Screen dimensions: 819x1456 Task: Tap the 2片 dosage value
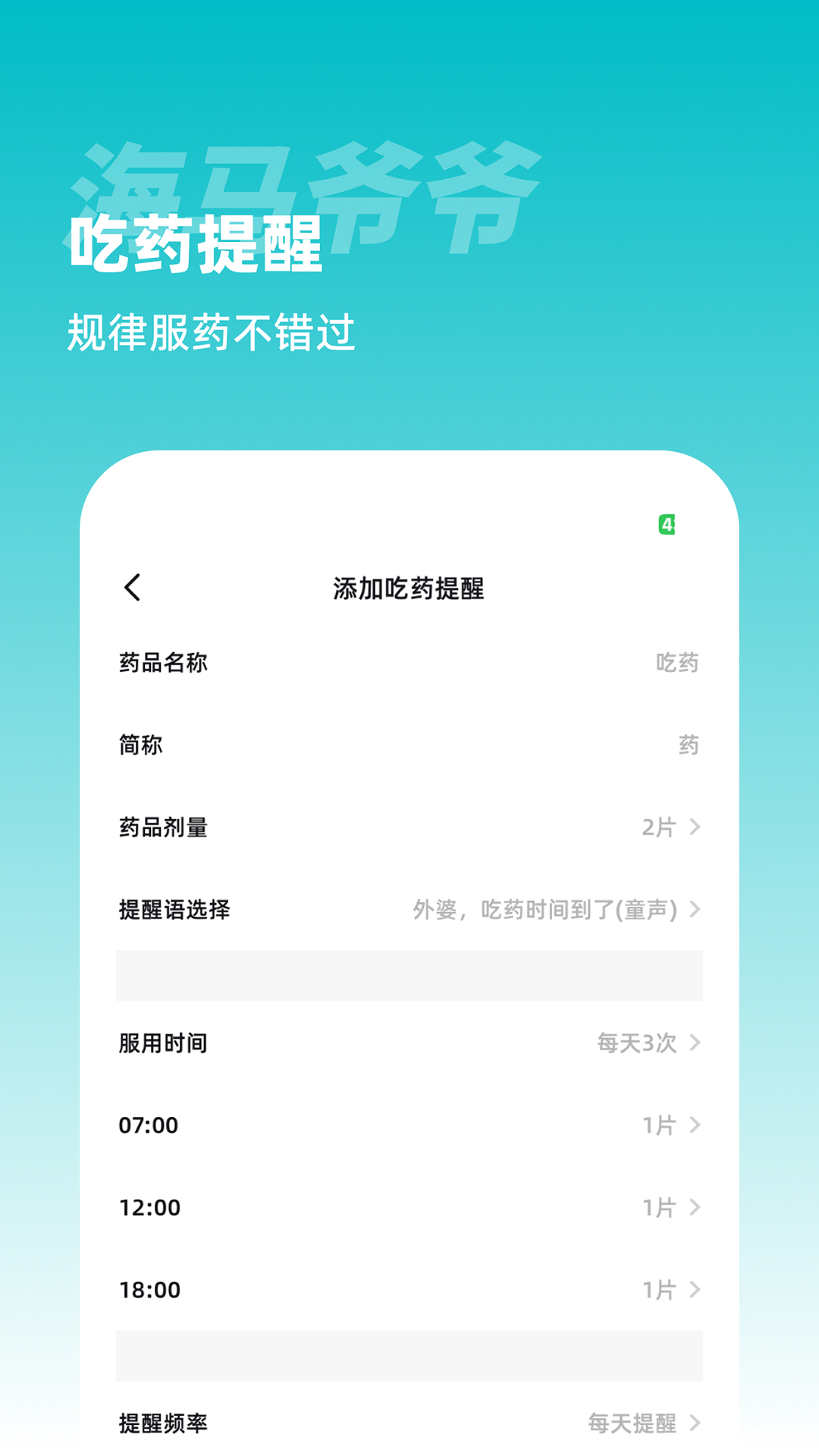point(658,828)
